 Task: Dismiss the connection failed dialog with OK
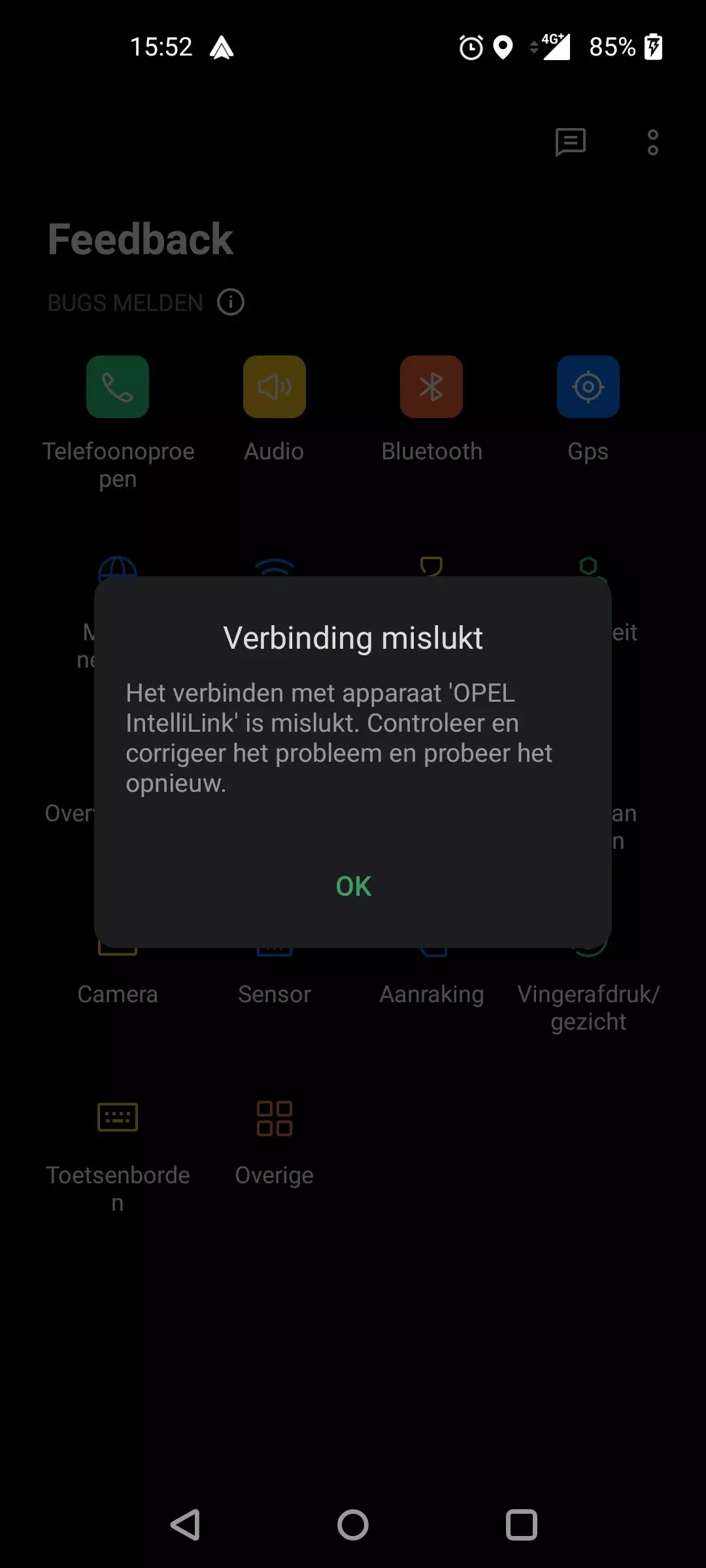353,887
